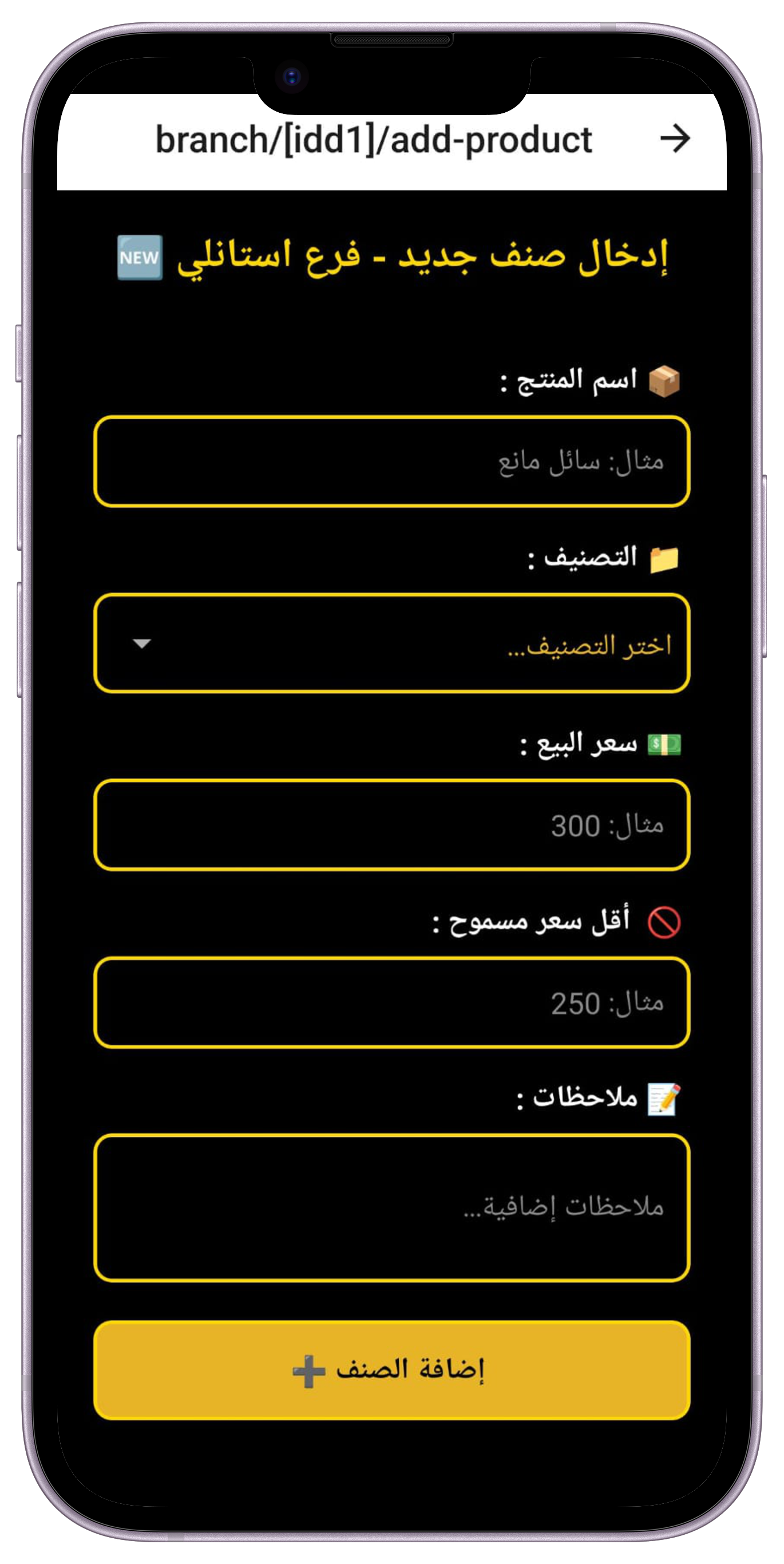Tap the go arrow next to the URL
This screenshot has height=1564, width=784.
tap(675, 139)
